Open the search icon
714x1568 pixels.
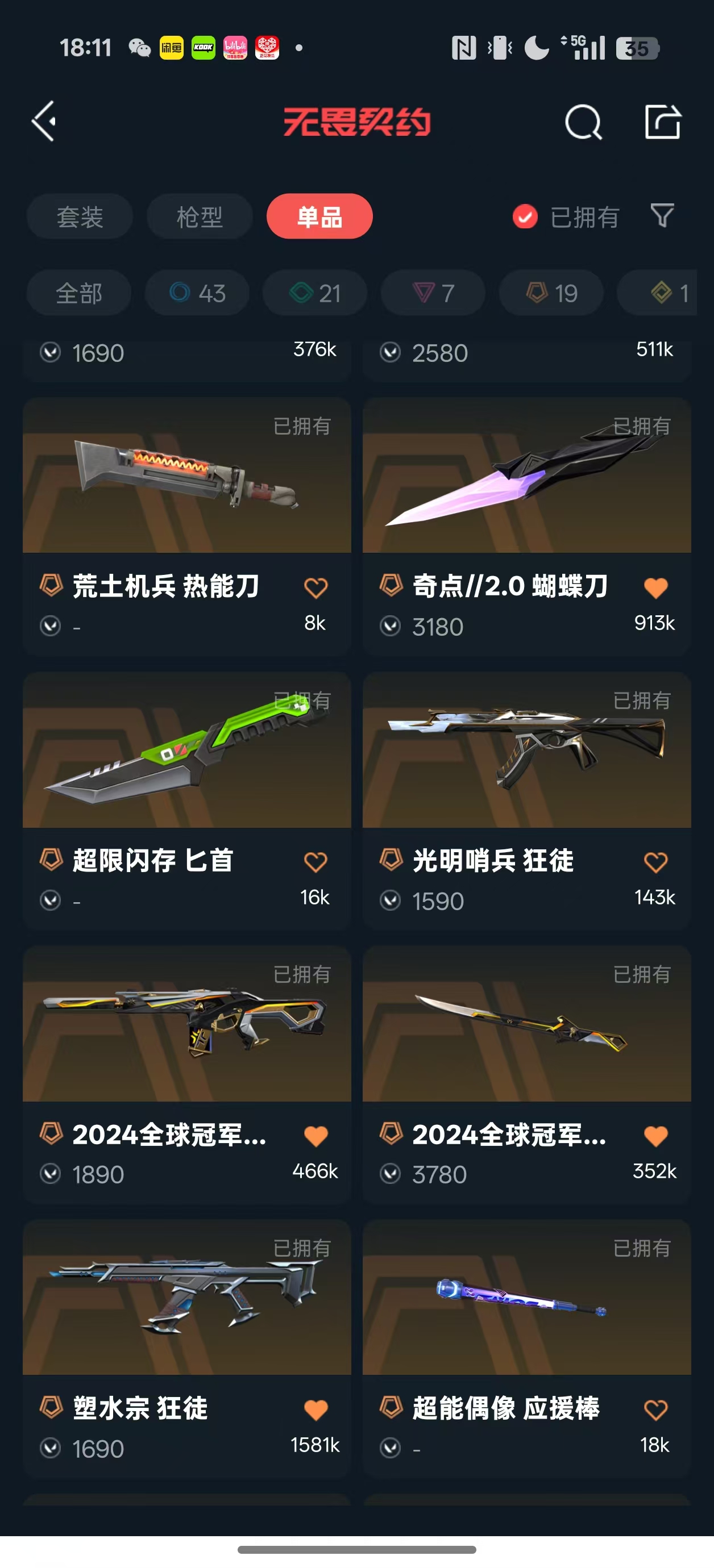click(x=583, y=122)
